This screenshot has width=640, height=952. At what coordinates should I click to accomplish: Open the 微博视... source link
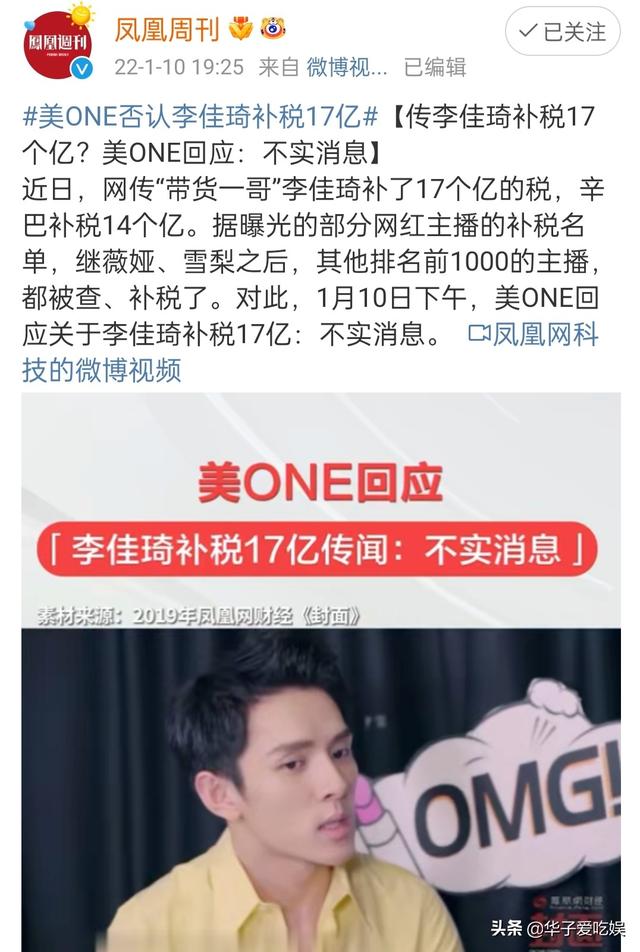point(347,67)
